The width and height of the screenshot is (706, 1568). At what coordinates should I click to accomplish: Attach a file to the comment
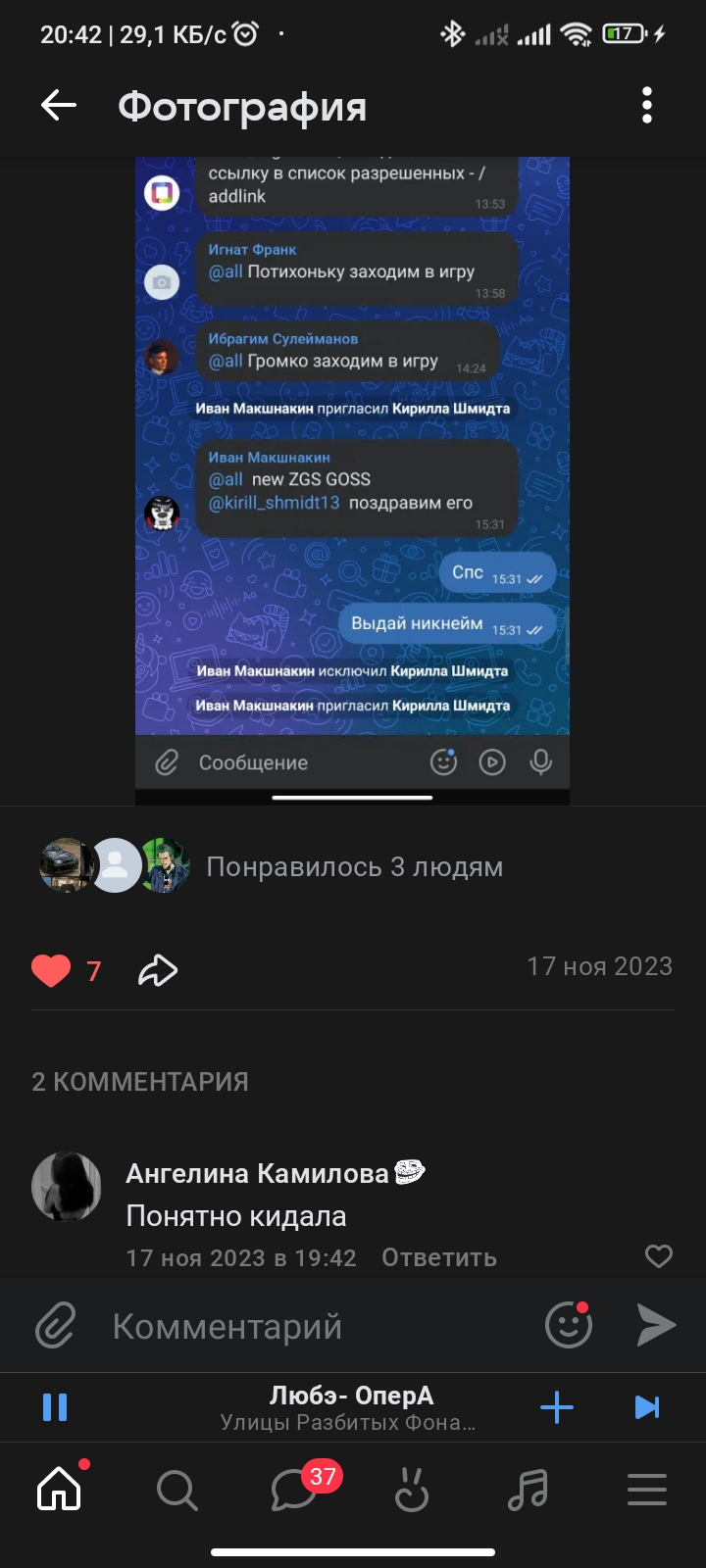(56, 1326)
